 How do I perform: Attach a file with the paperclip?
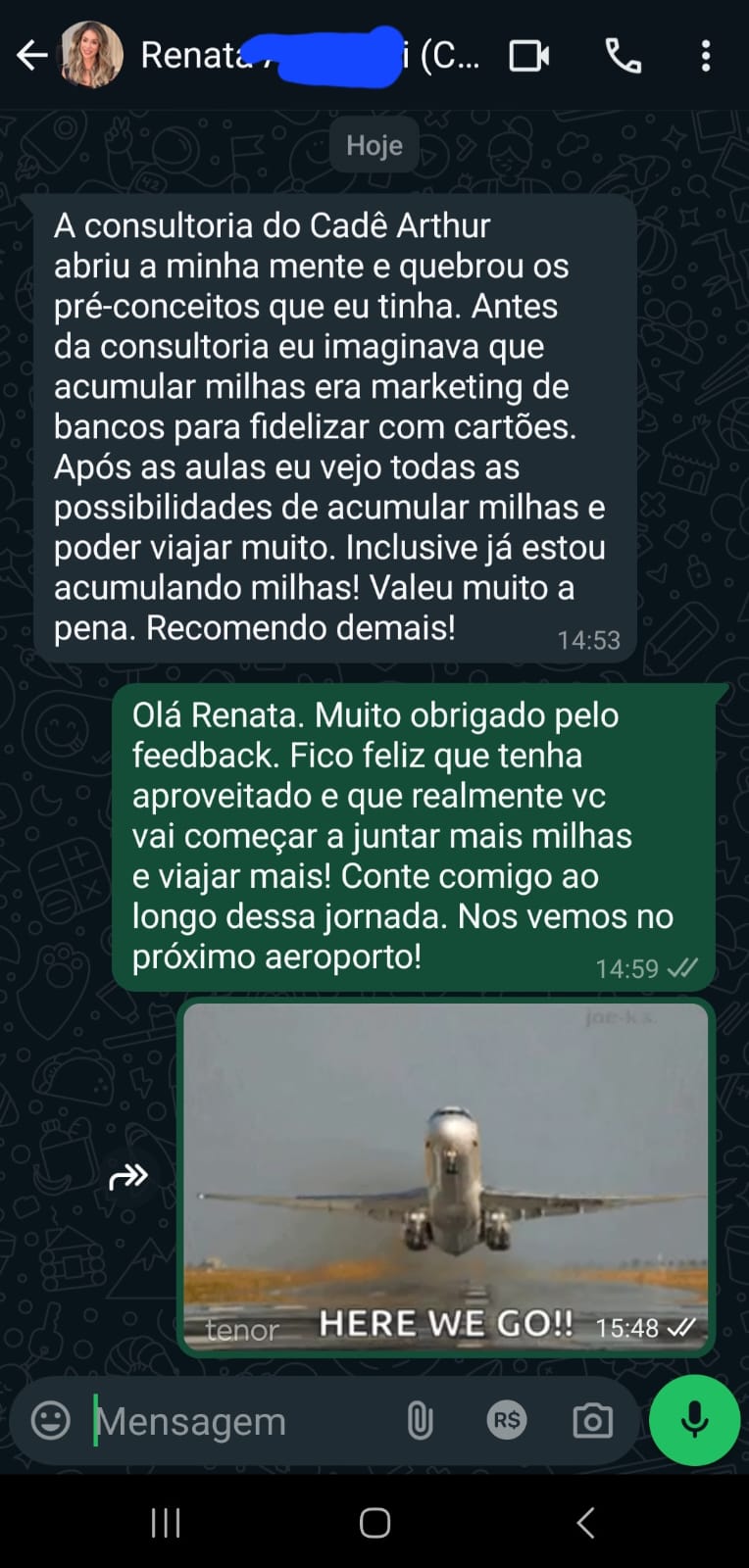(421, 1420)
